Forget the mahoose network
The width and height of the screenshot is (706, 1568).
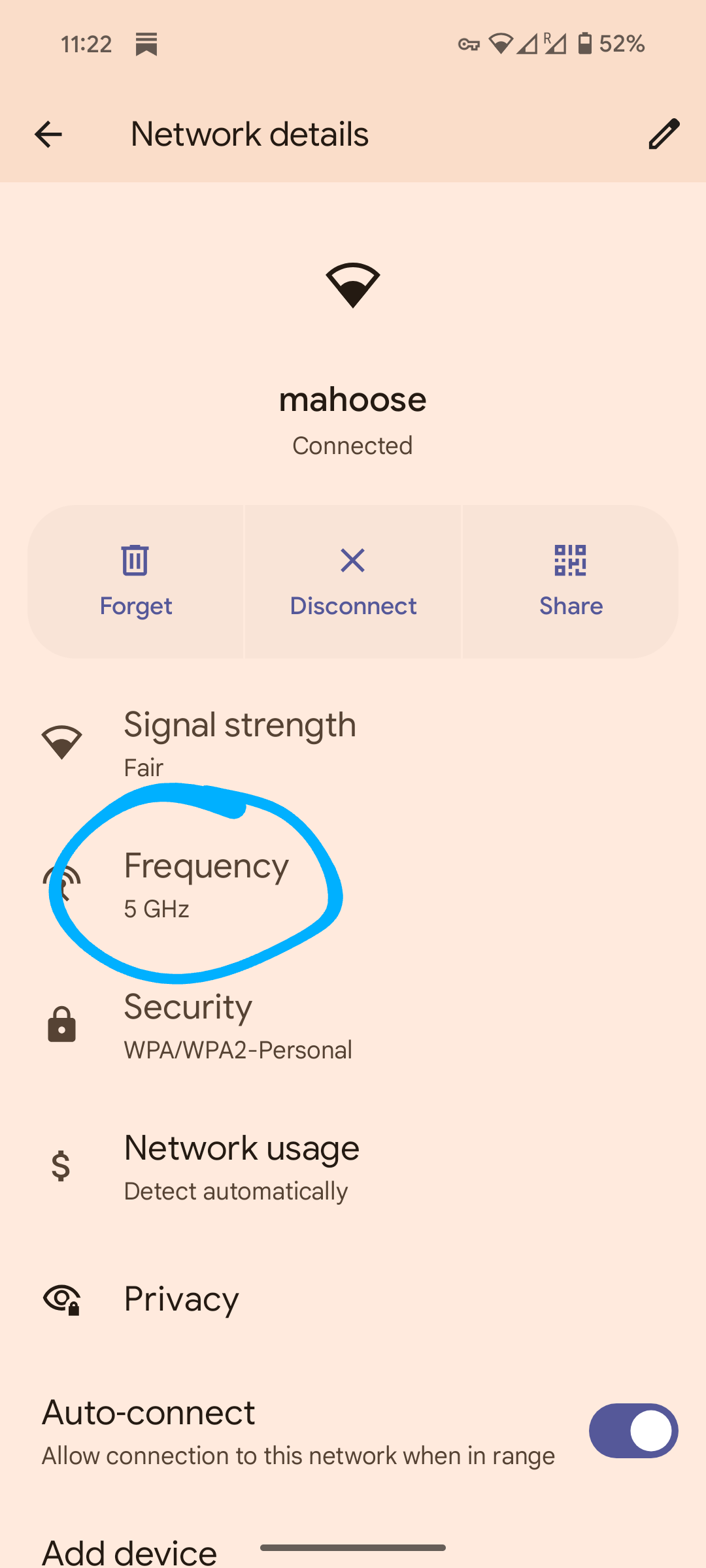coord(136,581)
